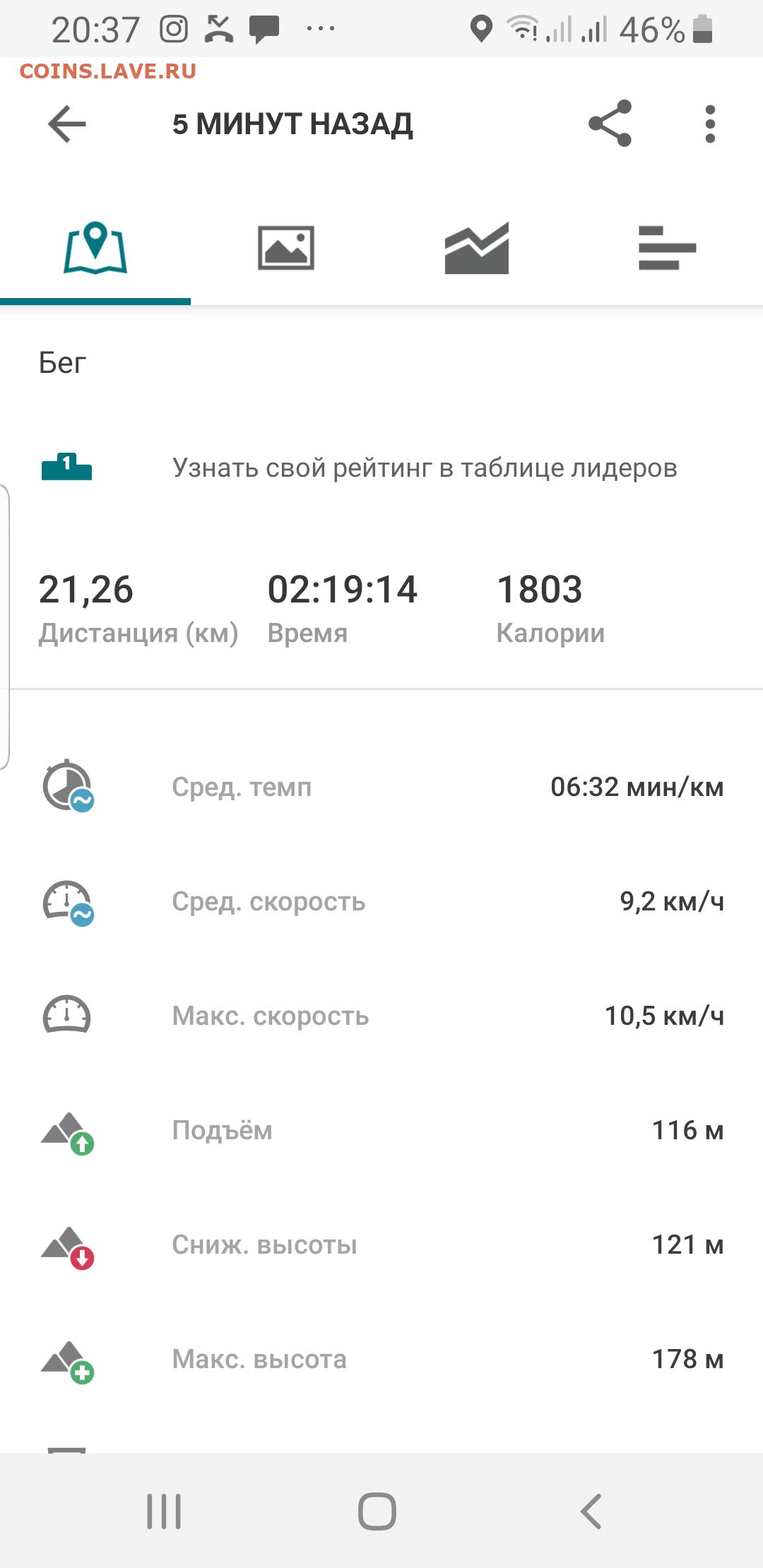Screen dimensions: 763x1568
Task: Switch to the map summary tab
Action: (x=95, y=248)
